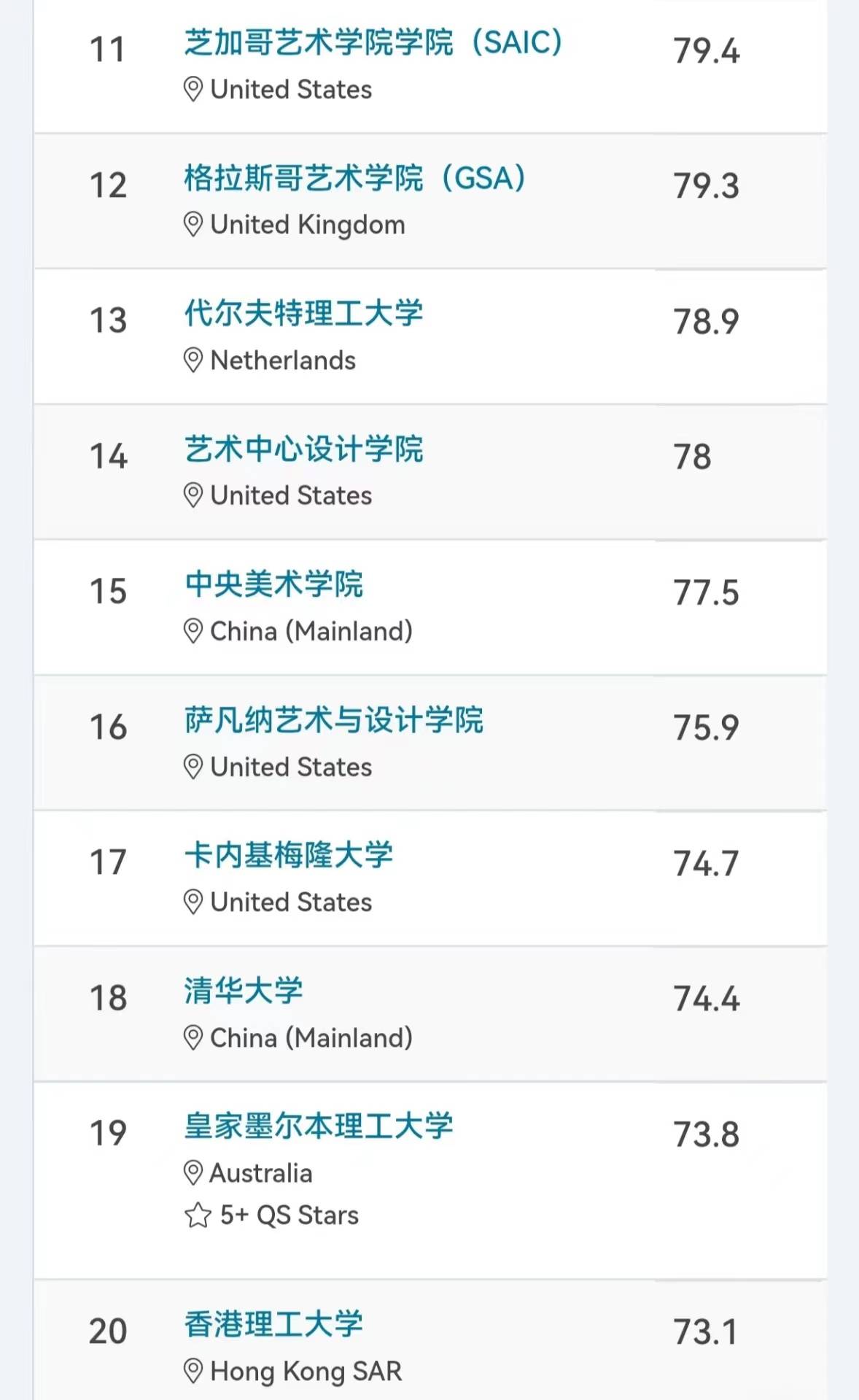Open the 格拉斯哥艺术学院 (GSA) link

point(355,178)
